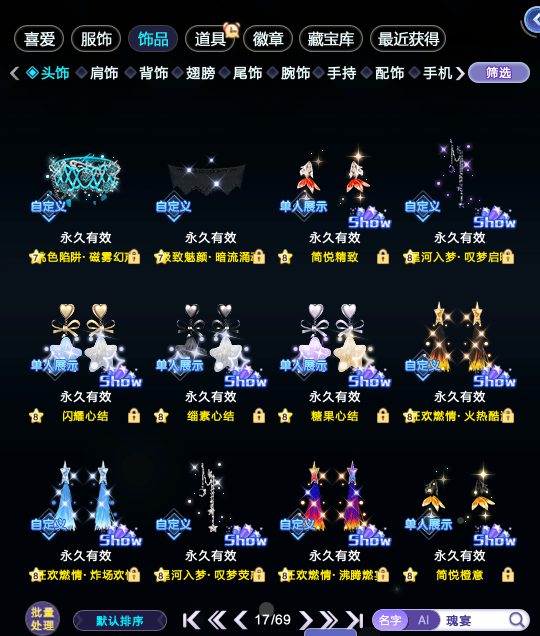Tap the 筛选 filter button
Screen dimensions: 540x636
click(x=499, y=73)
